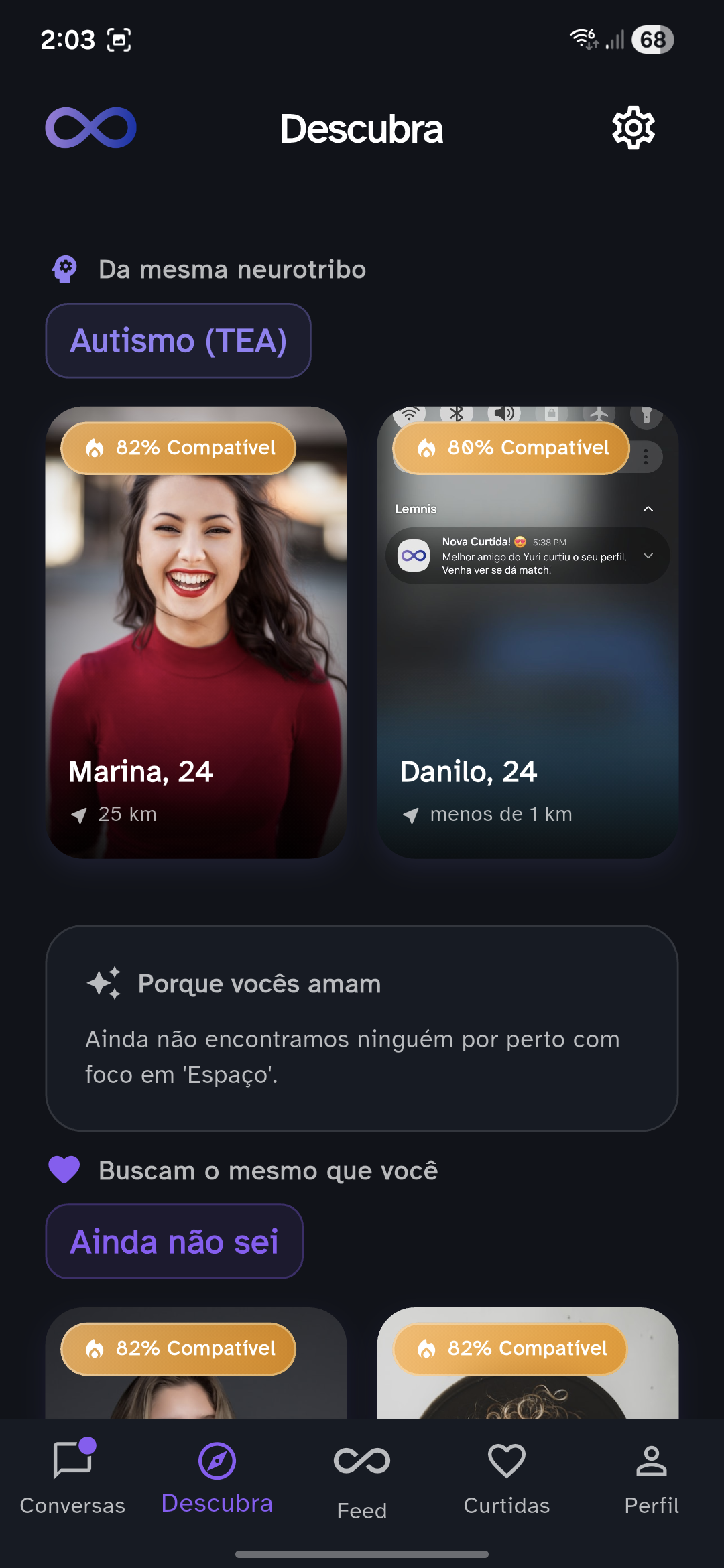Image resolution: width=724 pixels, height=1568 pixels.
Task: Click the location arrow next to '25 km'
Action: [x=81, y=816]
